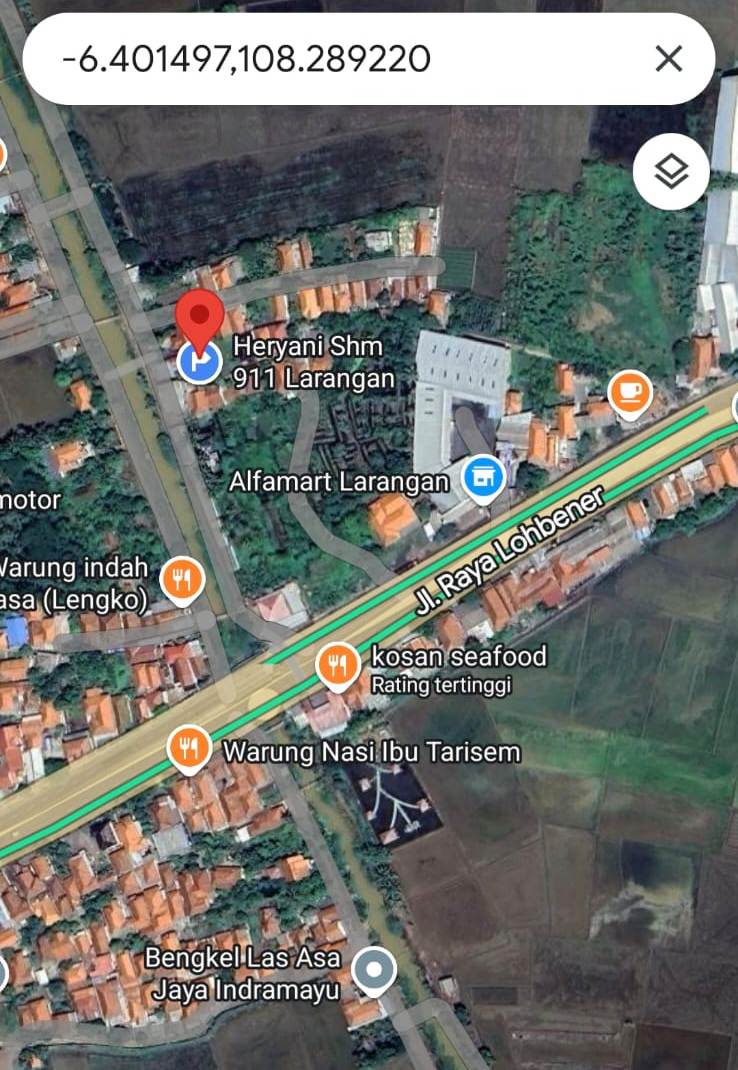Tap the coordinates search field
The image size is (738, 1070).
[x=330, y=59]
